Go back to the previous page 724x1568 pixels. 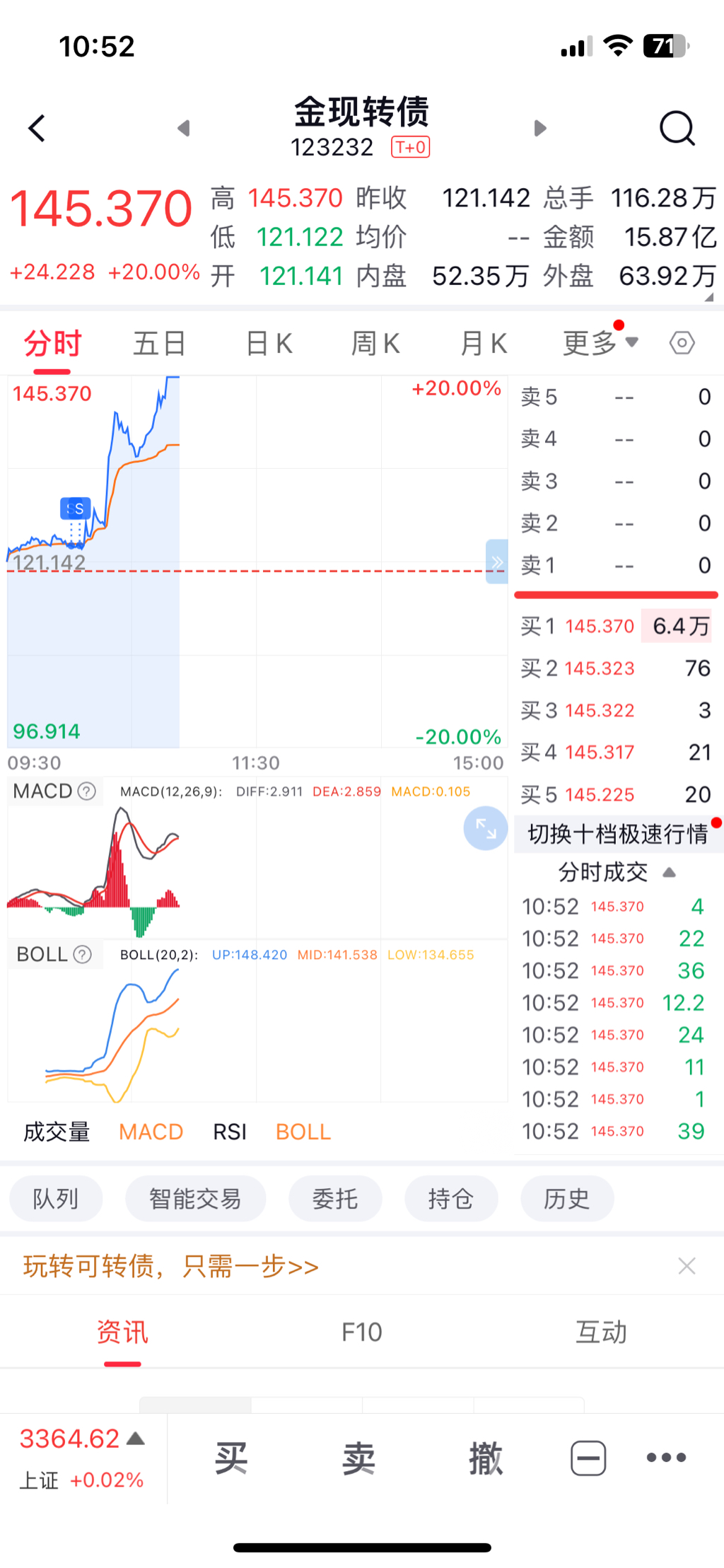37,129
